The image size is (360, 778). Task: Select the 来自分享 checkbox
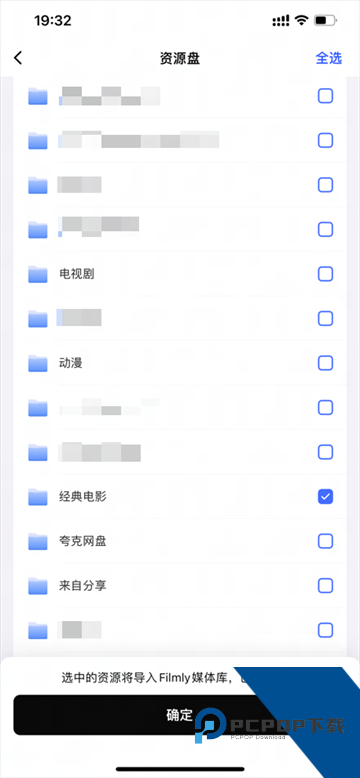click(x=325, y=585)
